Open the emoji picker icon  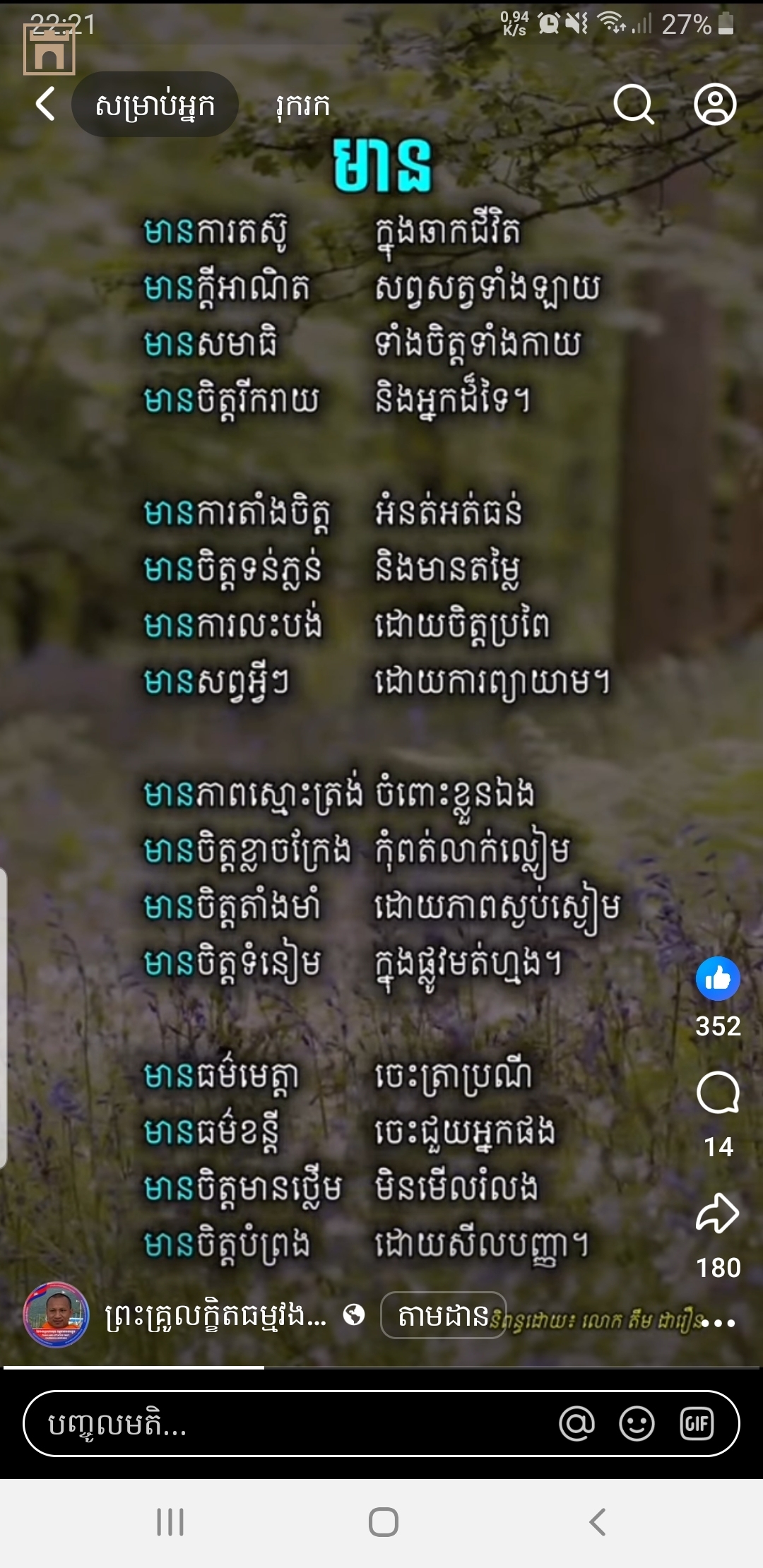[x=637, y=1424]
